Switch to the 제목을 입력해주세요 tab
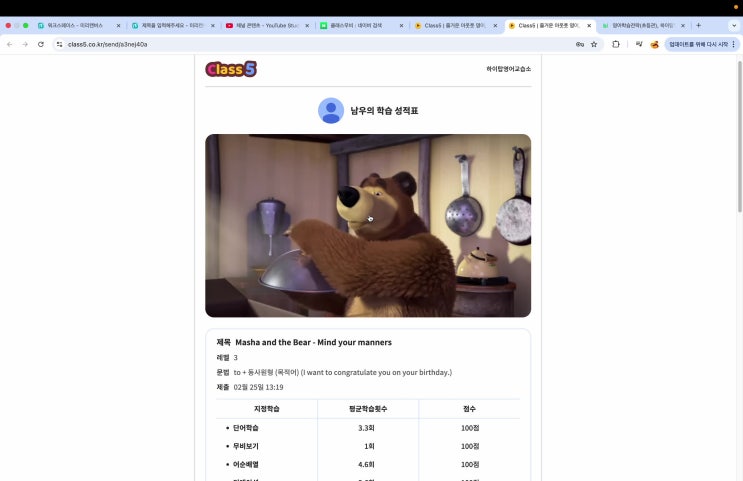This screenshot has height=481, width=743. [x=168, y=25]
